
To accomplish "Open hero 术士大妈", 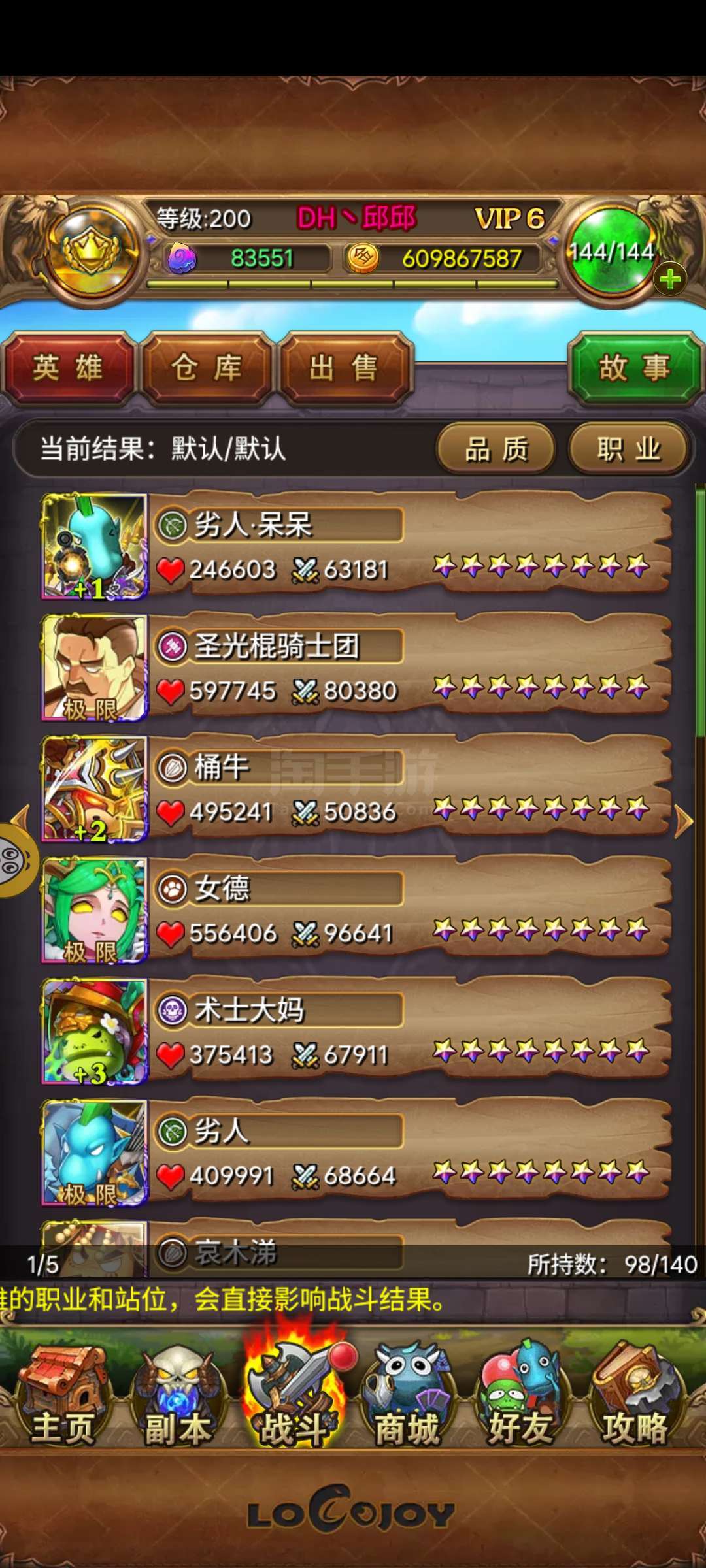I will 356,1032.
